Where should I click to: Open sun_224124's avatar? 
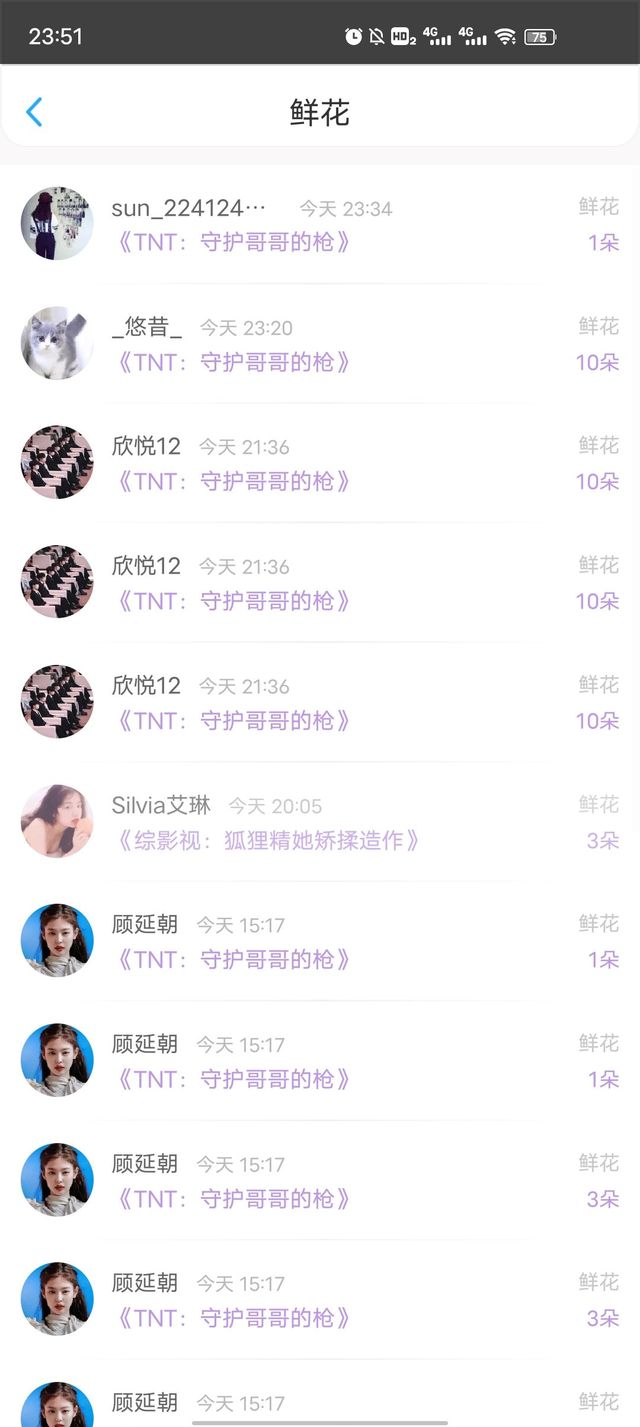(x=57, y=223)
